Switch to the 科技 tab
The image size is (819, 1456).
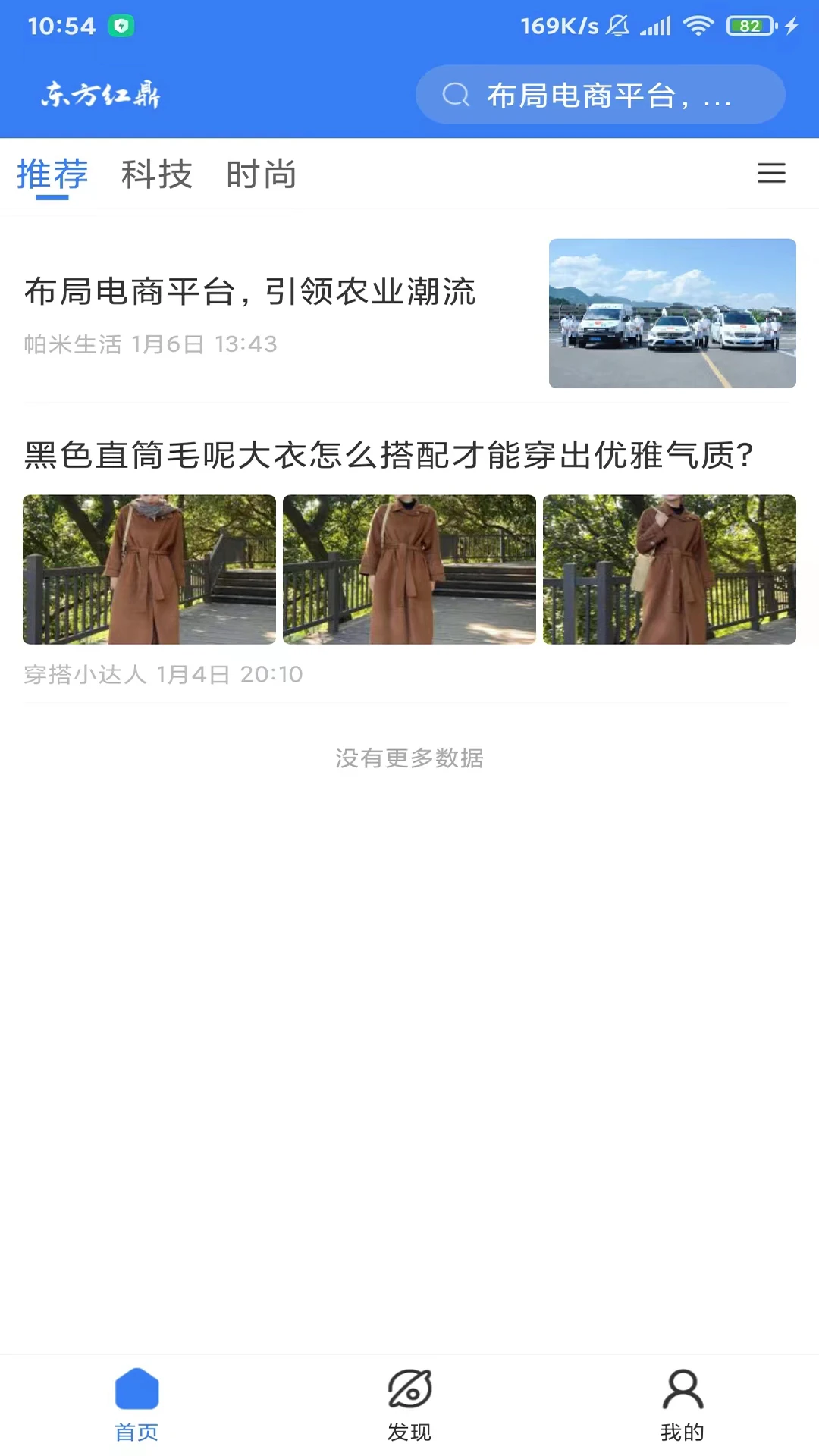pyautogui.click(x=157, y=174)
